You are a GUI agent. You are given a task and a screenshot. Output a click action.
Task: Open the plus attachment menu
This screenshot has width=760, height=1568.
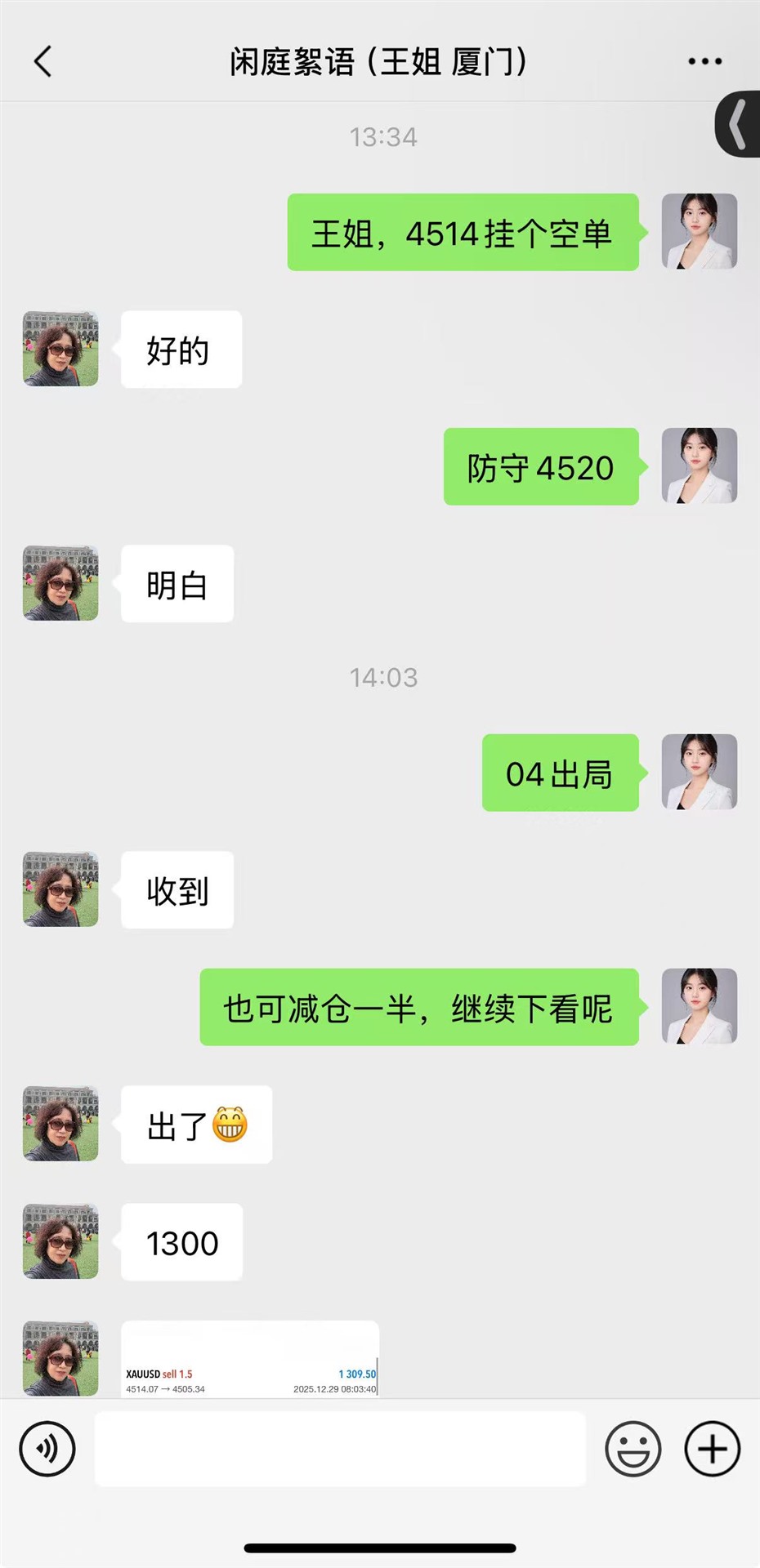[x=712, y=1450]
